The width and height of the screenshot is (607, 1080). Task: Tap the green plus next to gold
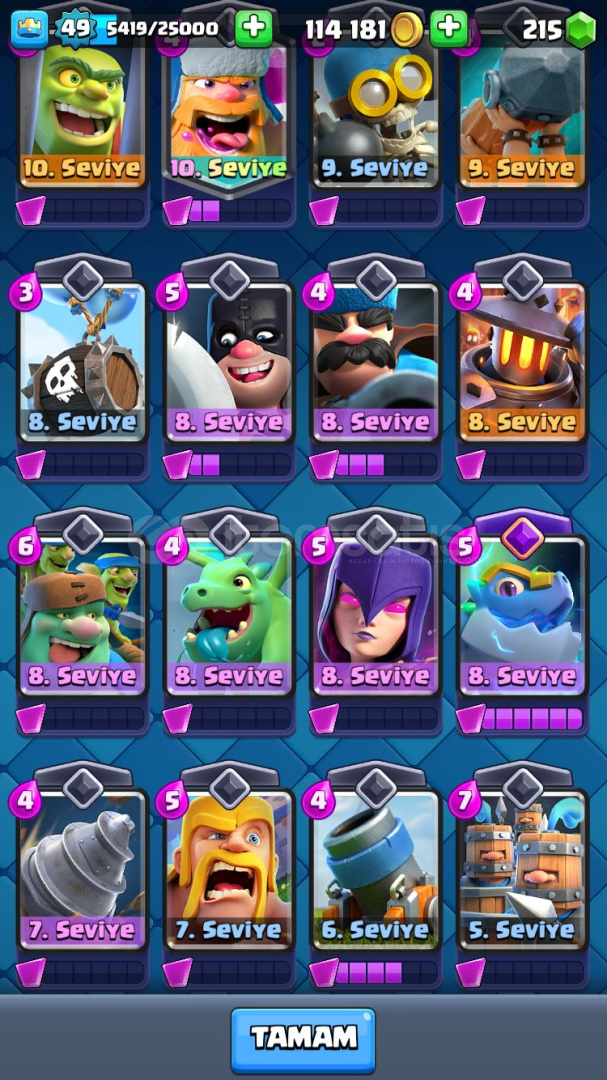[449, 28]
